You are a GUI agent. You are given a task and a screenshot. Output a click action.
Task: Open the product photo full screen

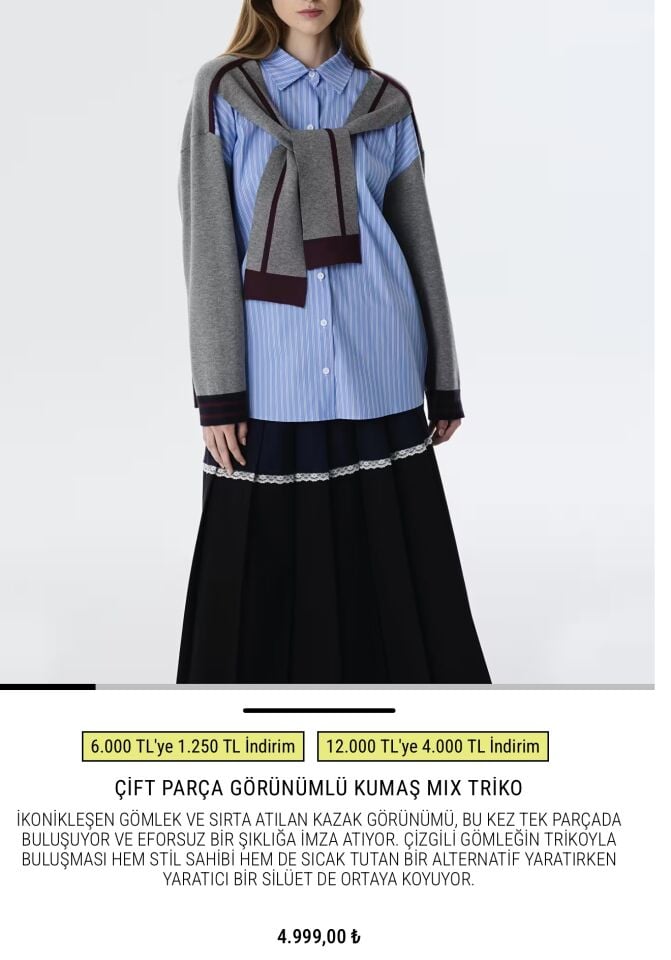335,340
